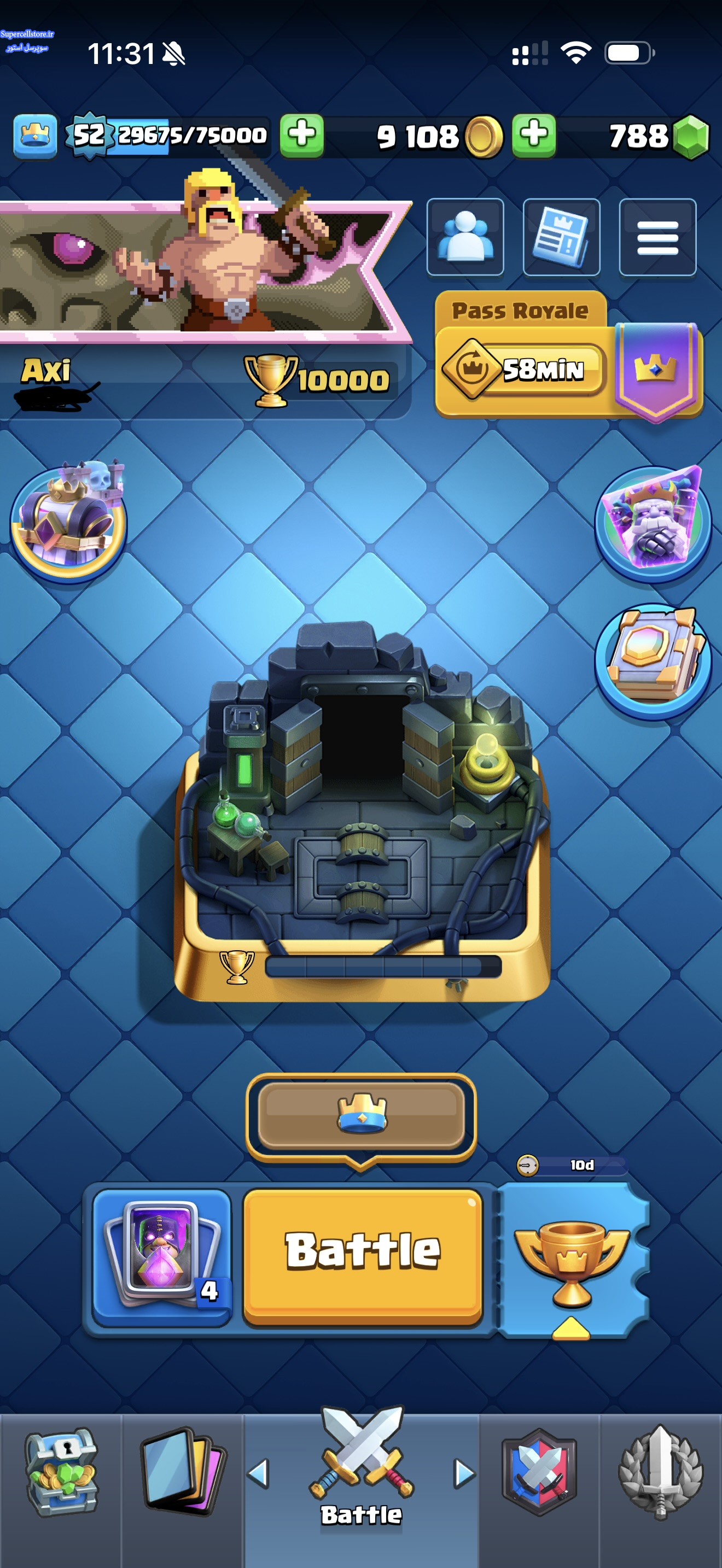Tap the yellow Battle button

[x=363, y=1255]
